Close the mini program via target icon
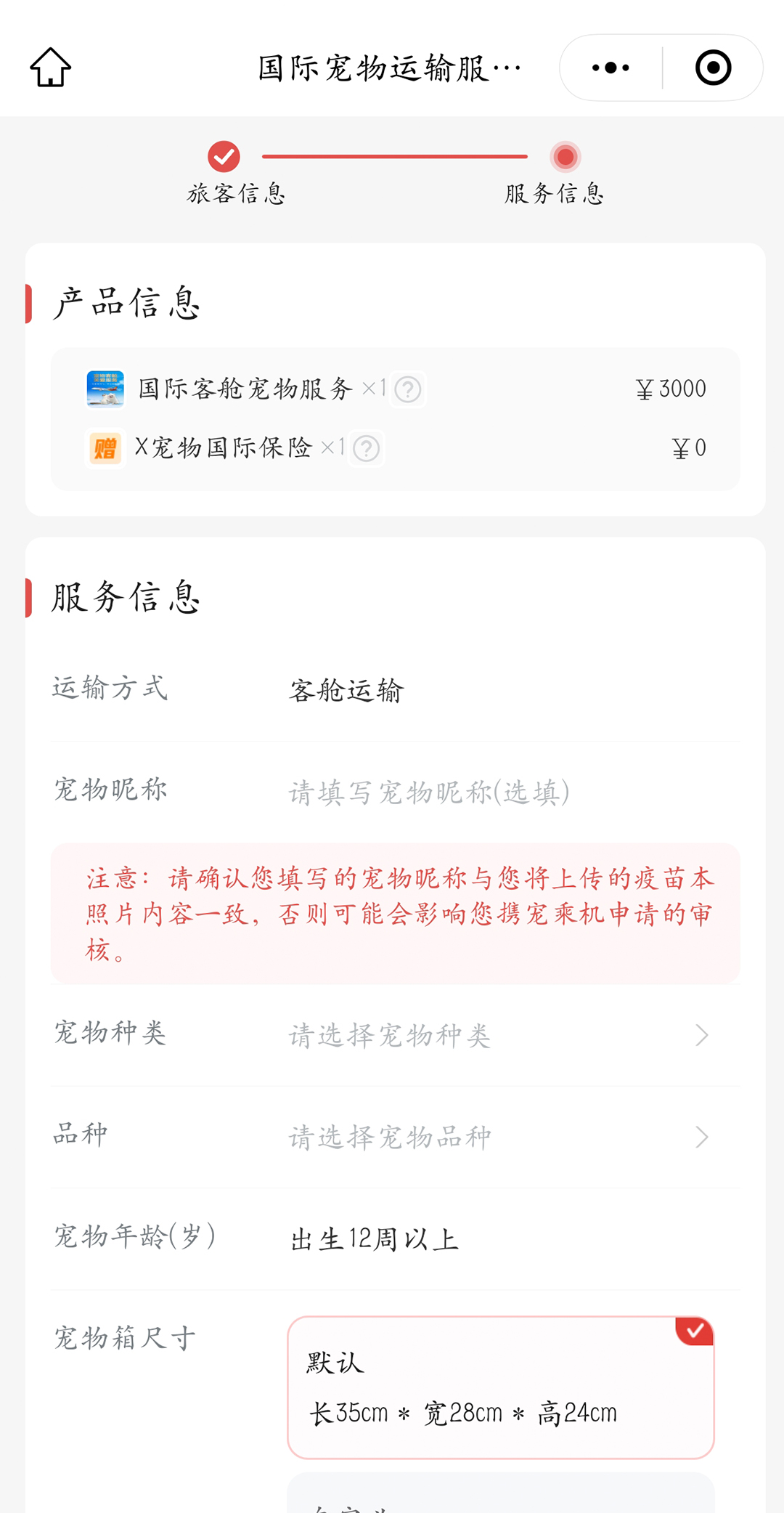Image resolution: width=784 pixels, height=1513 pixels. click(x=713, y=68)
